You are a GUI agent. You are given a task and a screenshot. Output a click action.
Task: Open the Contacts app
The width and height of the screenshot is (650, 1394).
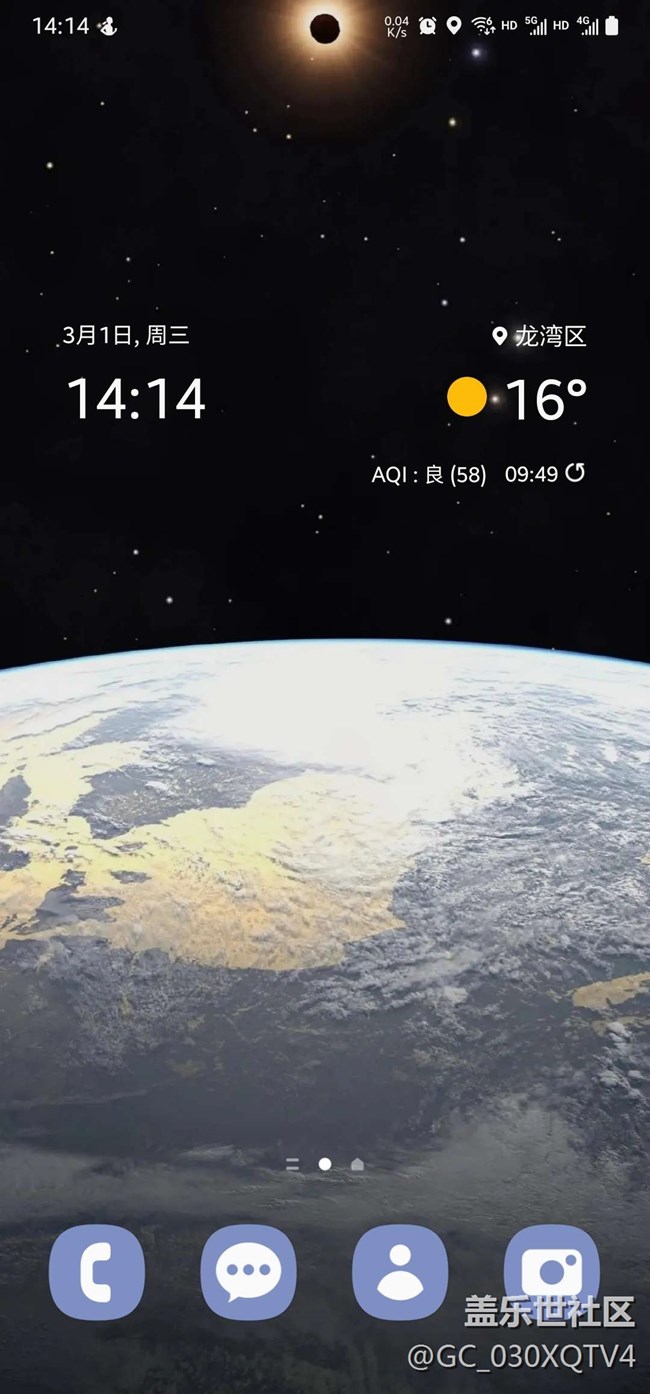[400, 1272]
